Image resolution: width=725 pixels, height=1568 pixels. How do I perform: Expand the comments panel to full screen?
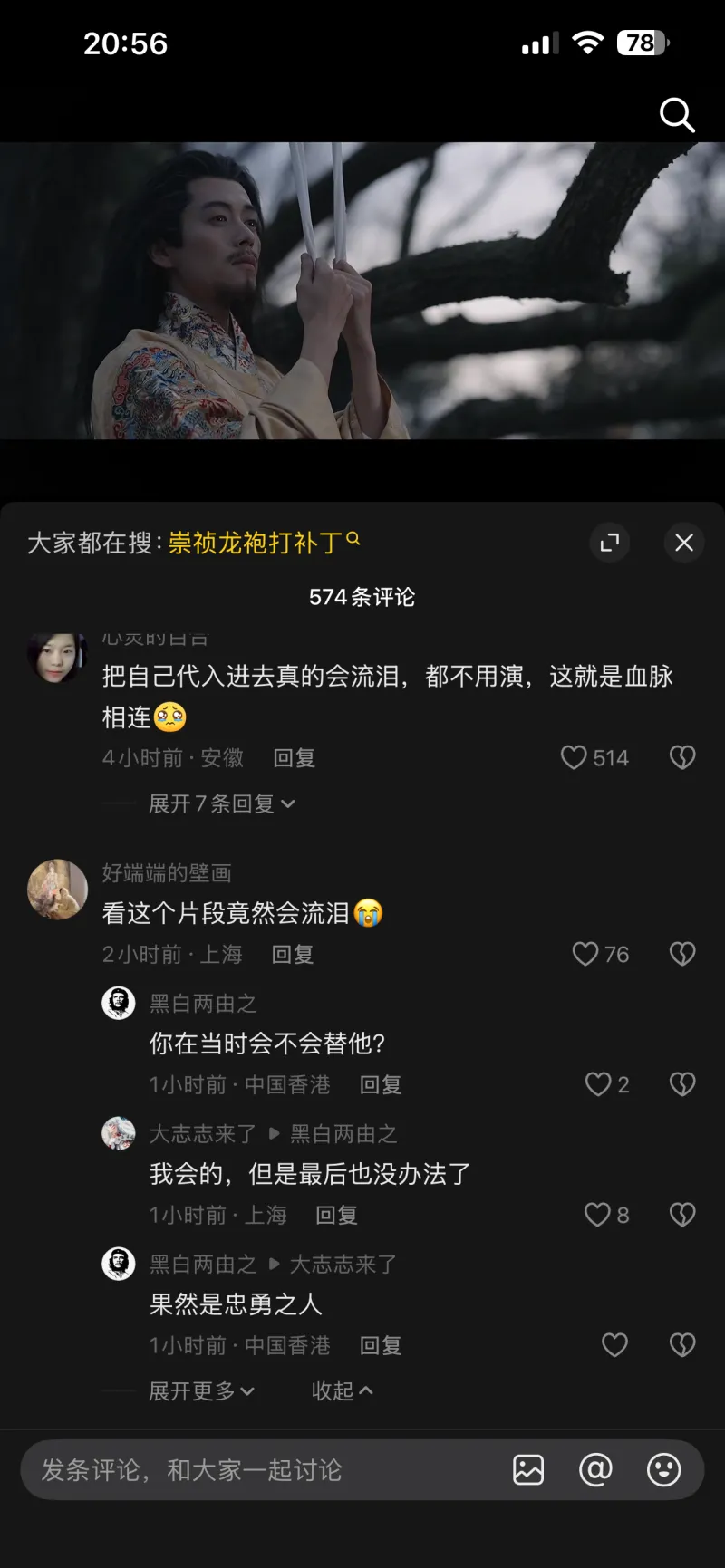pos(610,543)
